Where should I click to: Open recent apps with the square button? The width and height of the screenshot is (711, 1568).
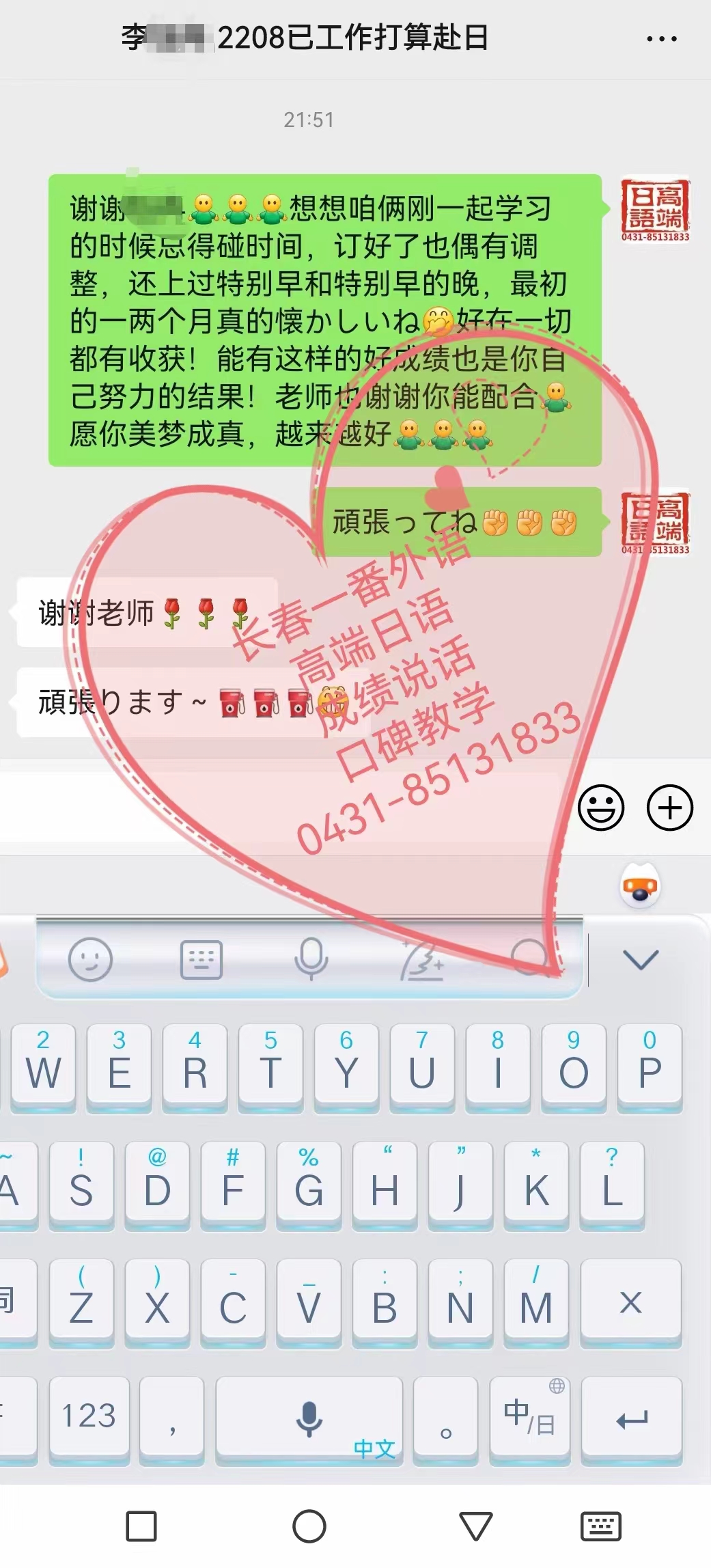(141, 1526)
